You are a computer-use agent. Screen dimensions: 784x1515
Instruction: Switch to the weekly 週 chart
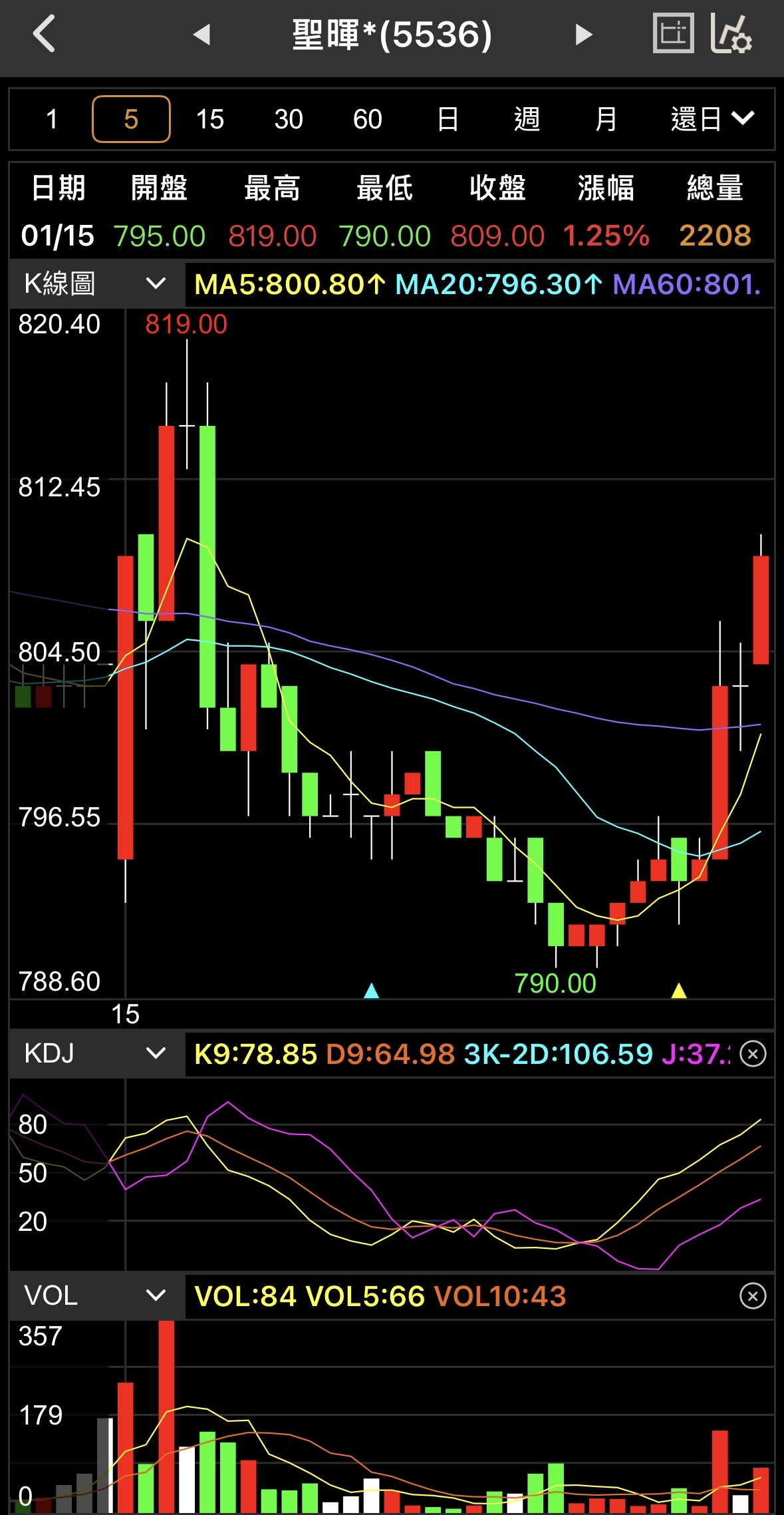[x=527, y=120]
